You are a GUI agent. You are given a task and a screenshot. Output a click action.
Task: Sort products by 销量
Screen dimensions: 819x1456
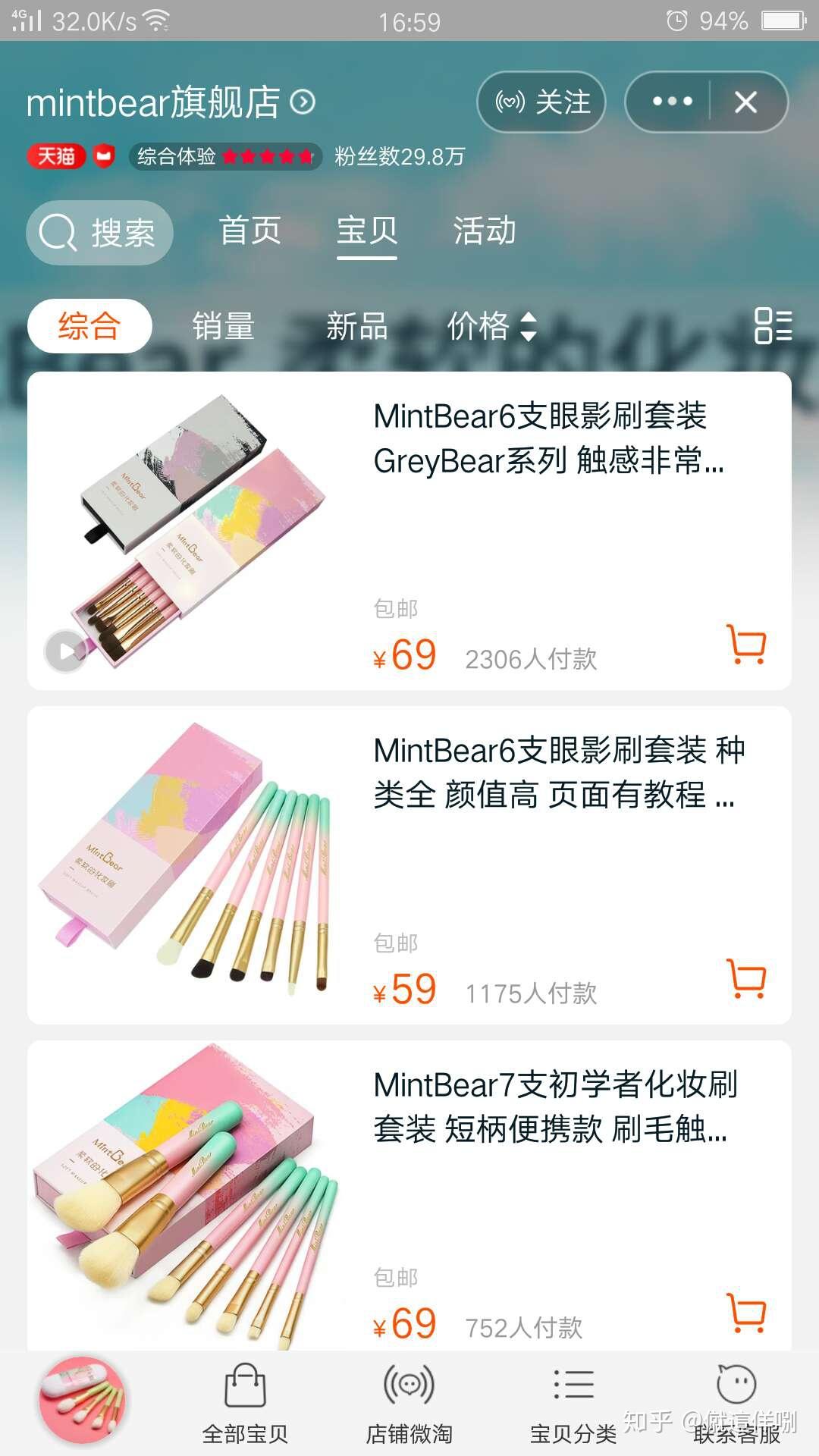pyautogui.click(x=223, y=326)
